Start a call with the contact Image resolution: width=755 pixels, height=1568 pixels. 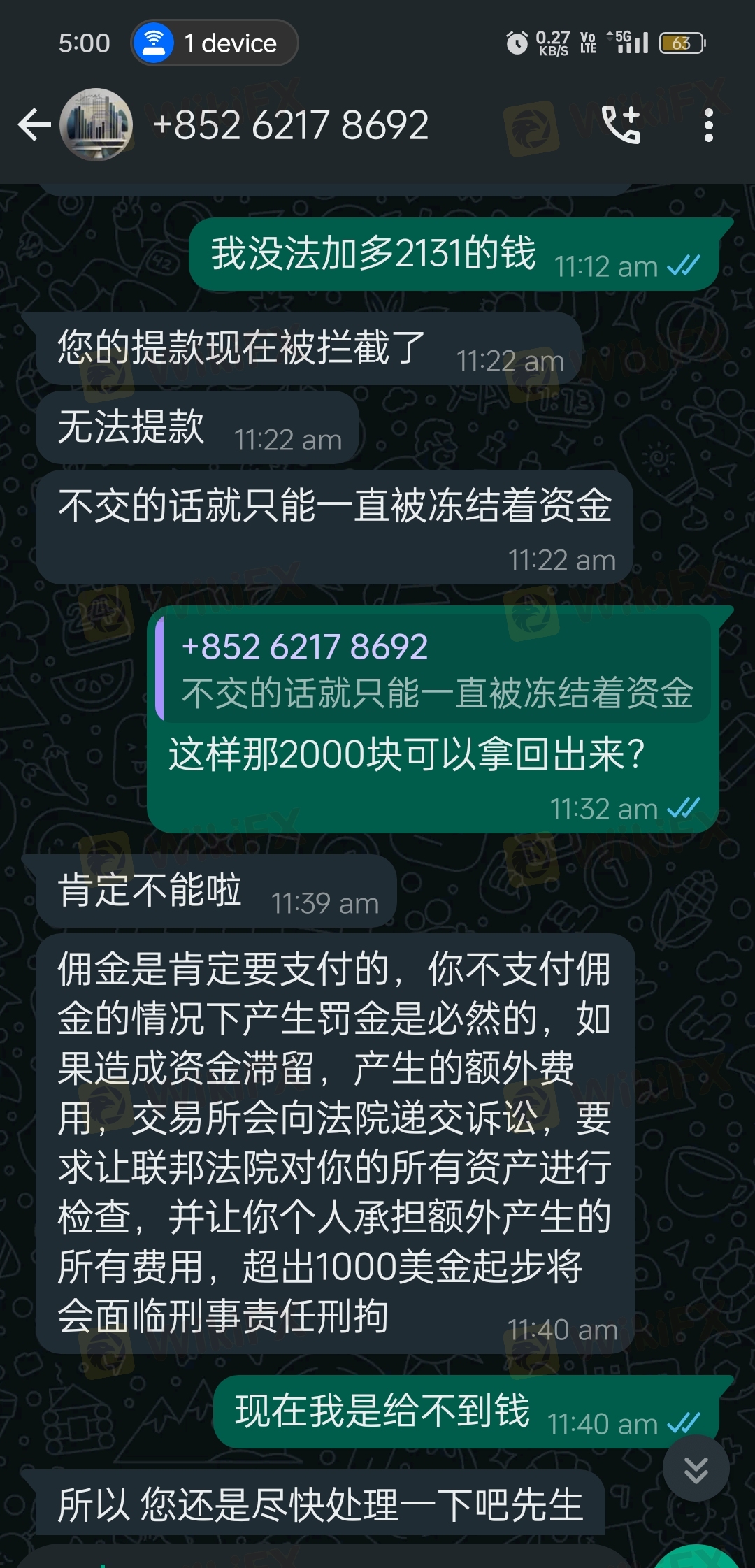click(621, 125)
